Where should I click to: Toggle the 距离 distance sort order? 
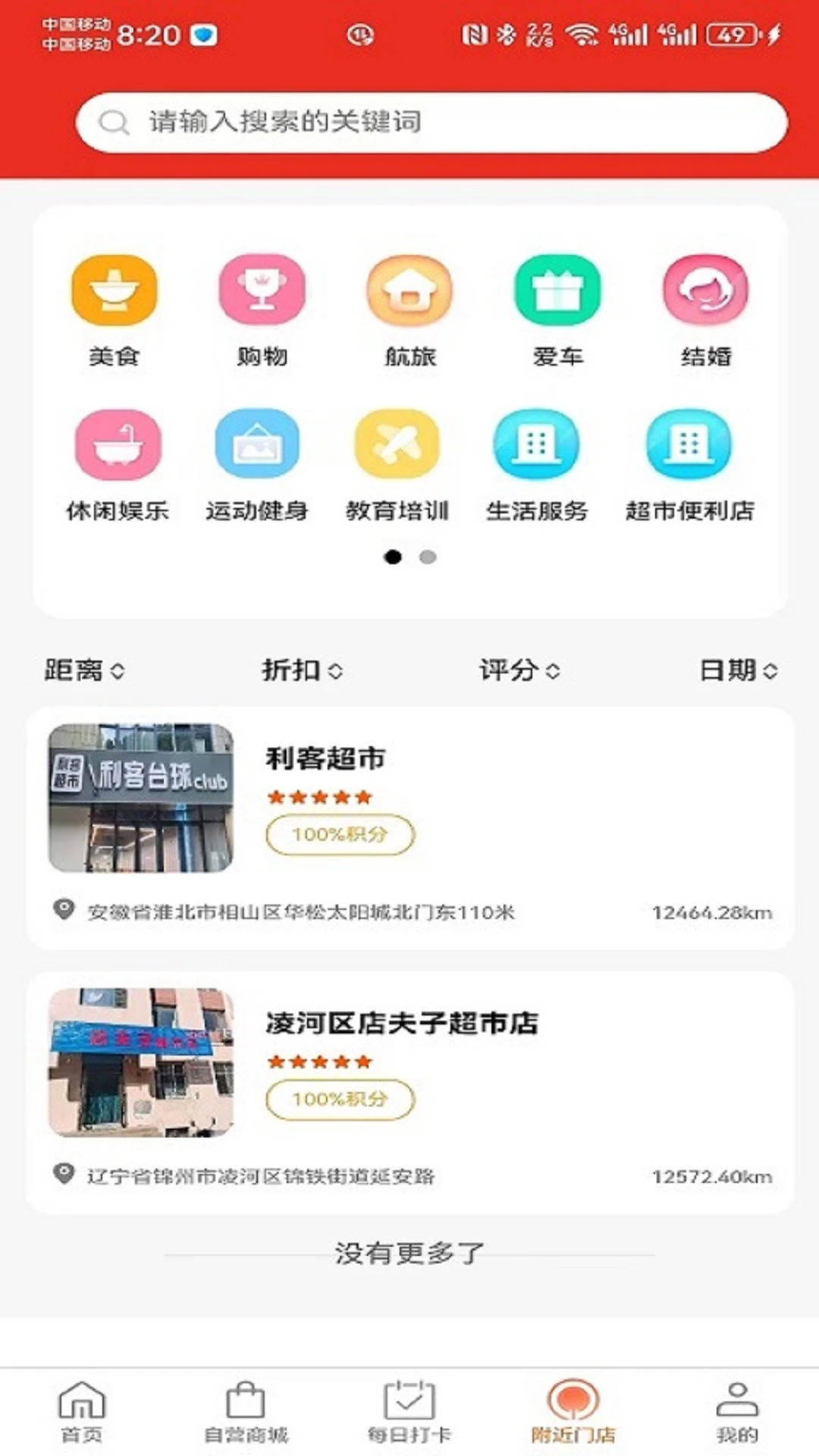(x=83, y=670)
